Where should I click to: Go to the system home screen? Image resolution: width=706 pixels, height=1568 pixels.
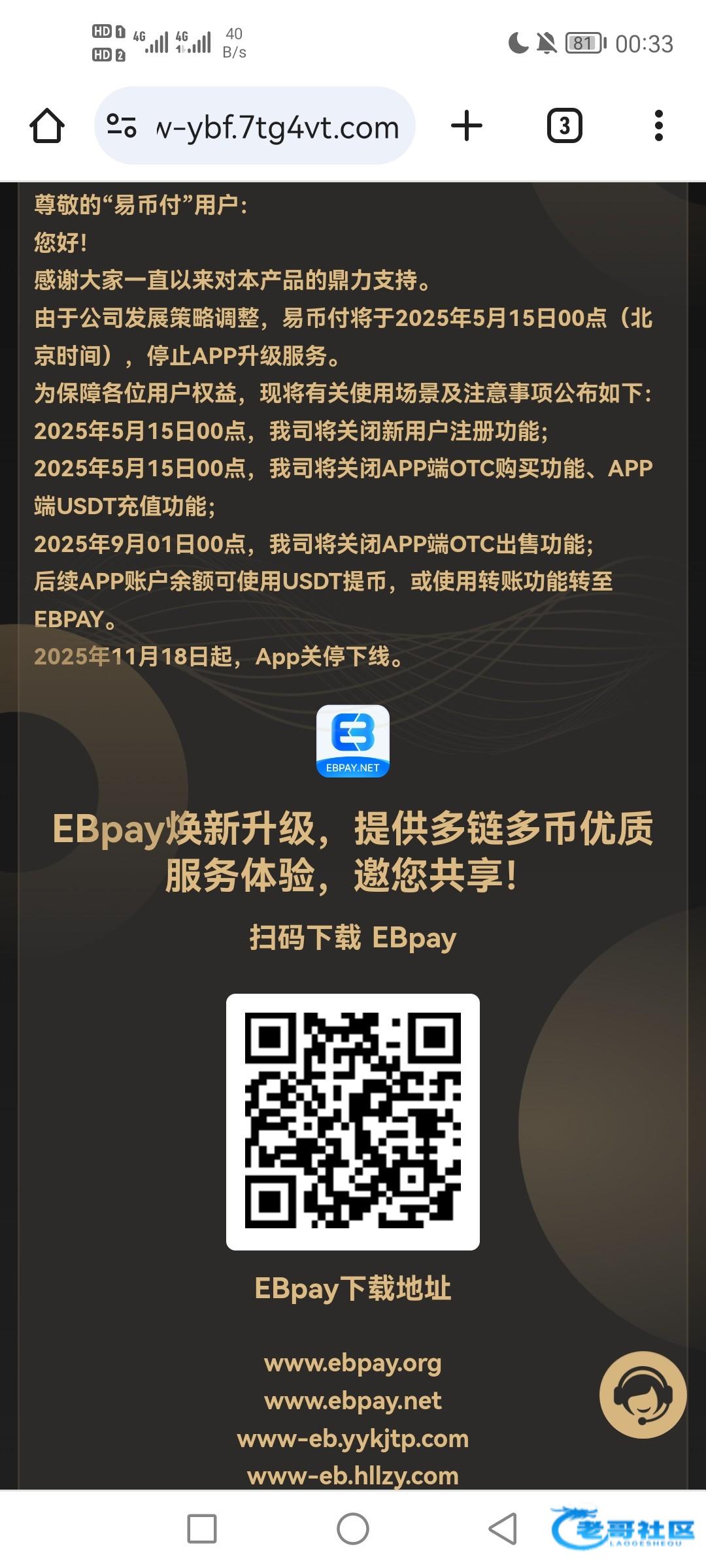(x=353, y=1529)
